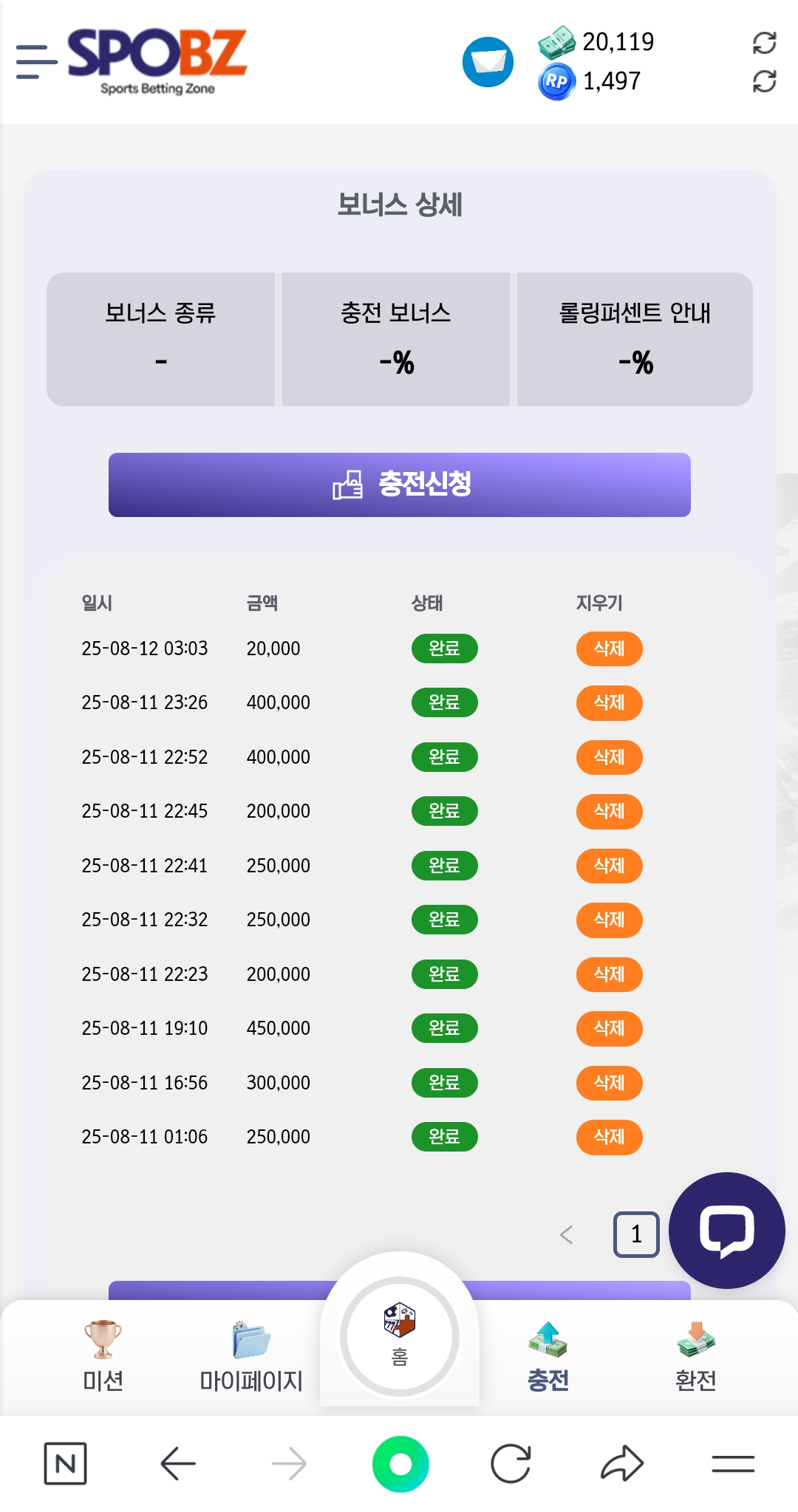Go to the 홈 tab
798x1512 pixels.
pos(400,1335)
